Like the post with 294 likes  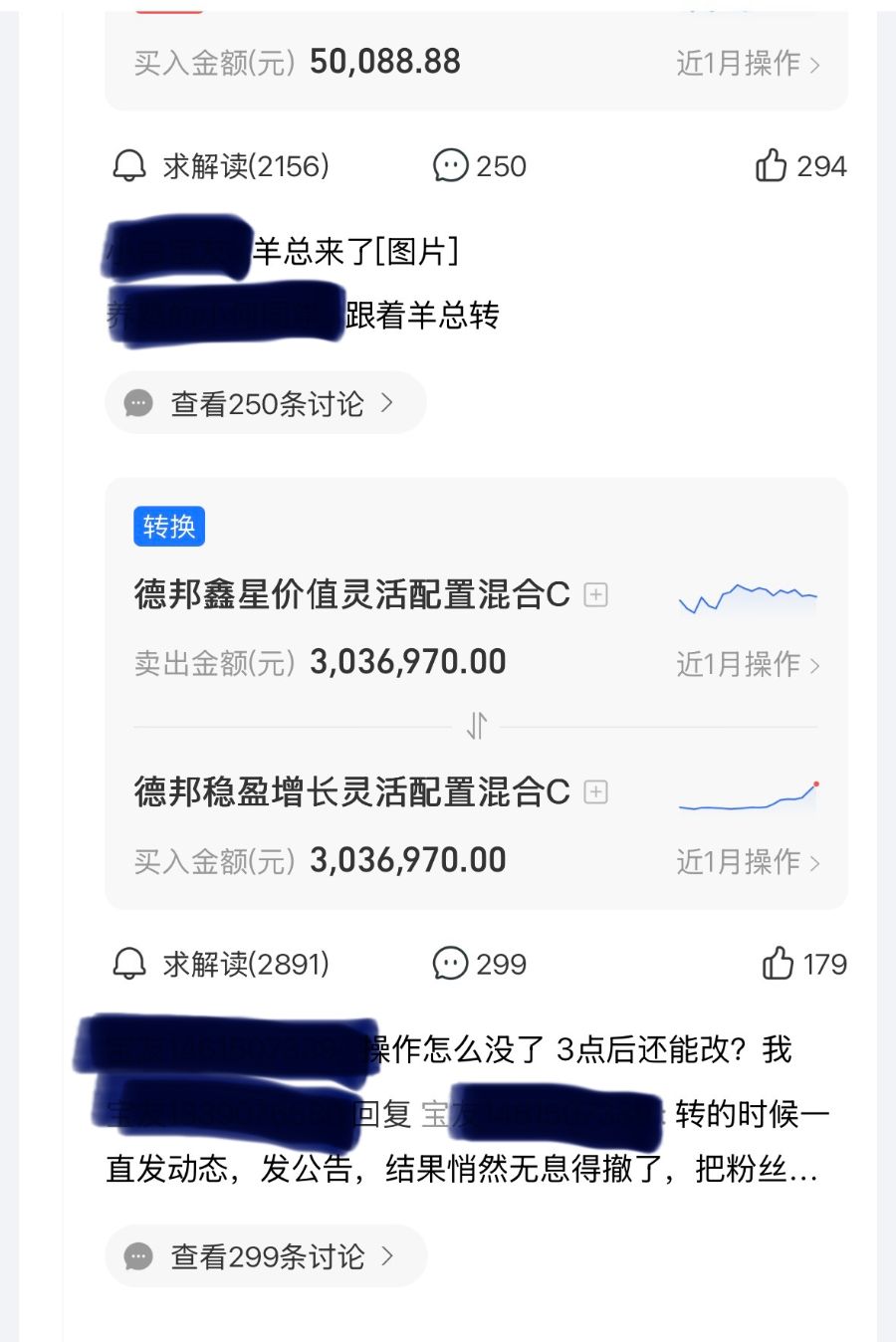click(800, 166)
